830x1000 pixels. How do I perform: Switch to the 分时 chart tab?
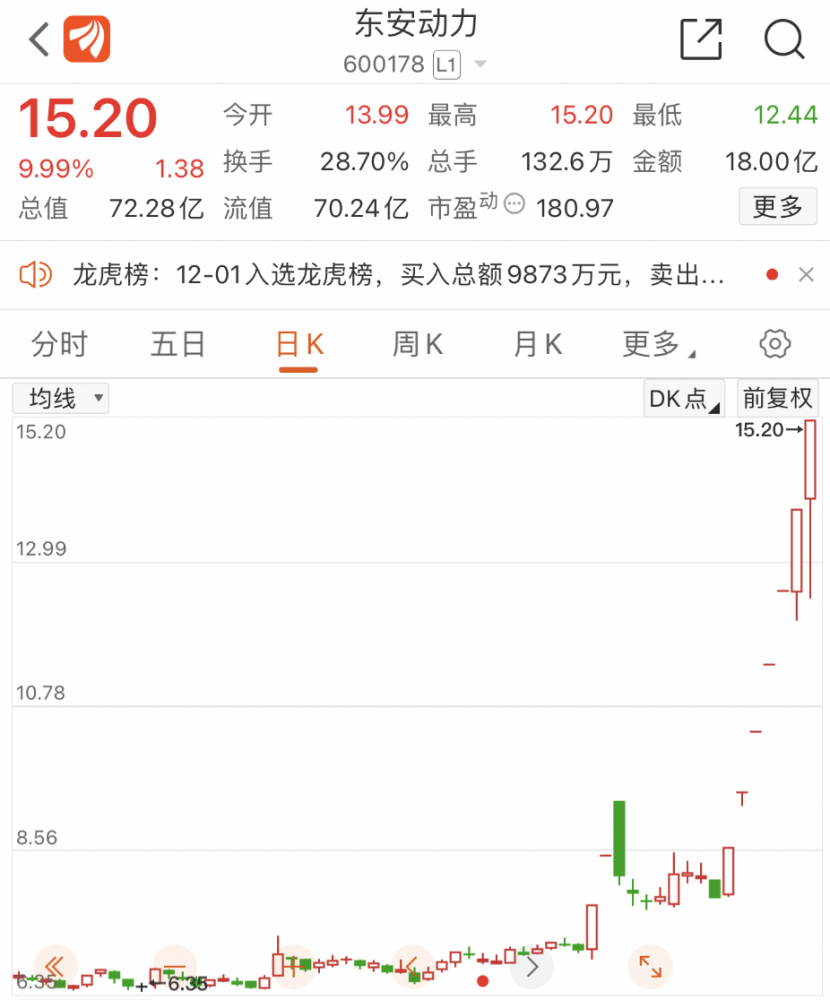[60, 344]
